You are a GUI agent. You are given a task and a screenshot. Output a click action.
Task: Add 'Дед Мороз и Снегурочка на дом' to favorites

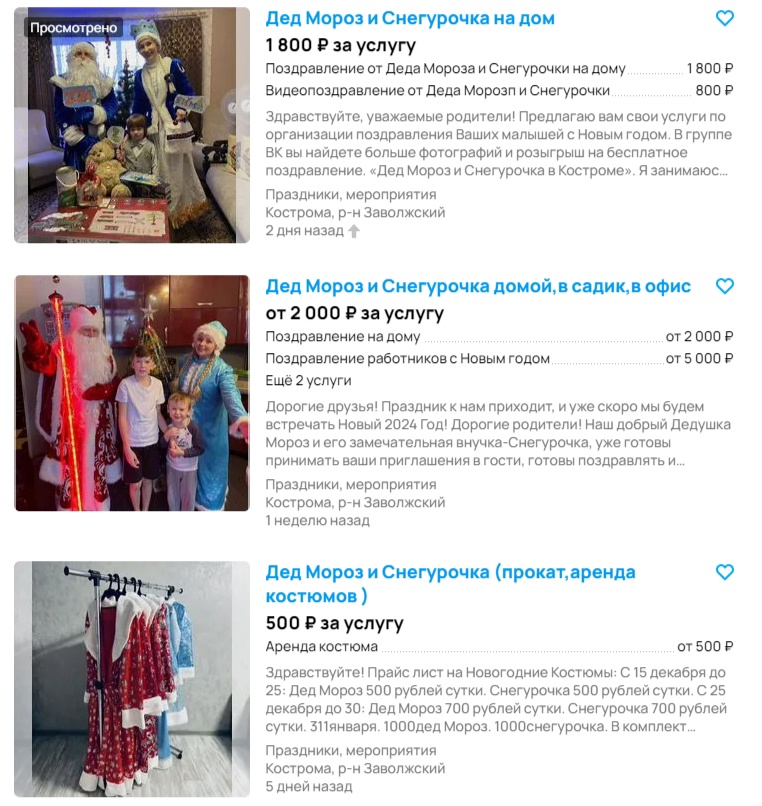coord(725,18)
